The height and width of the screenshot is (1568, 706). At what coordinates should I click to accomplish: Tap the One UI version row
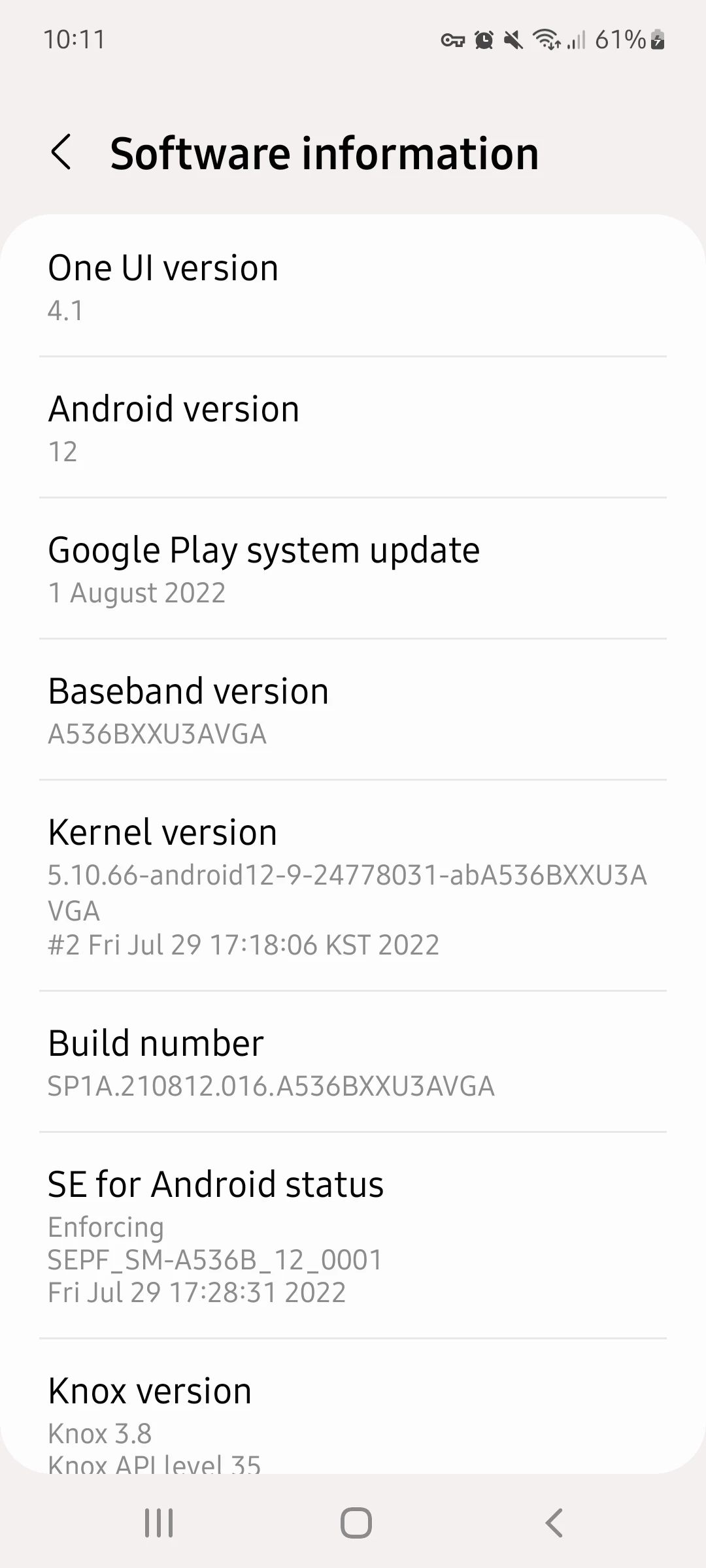tap(353, 287)
